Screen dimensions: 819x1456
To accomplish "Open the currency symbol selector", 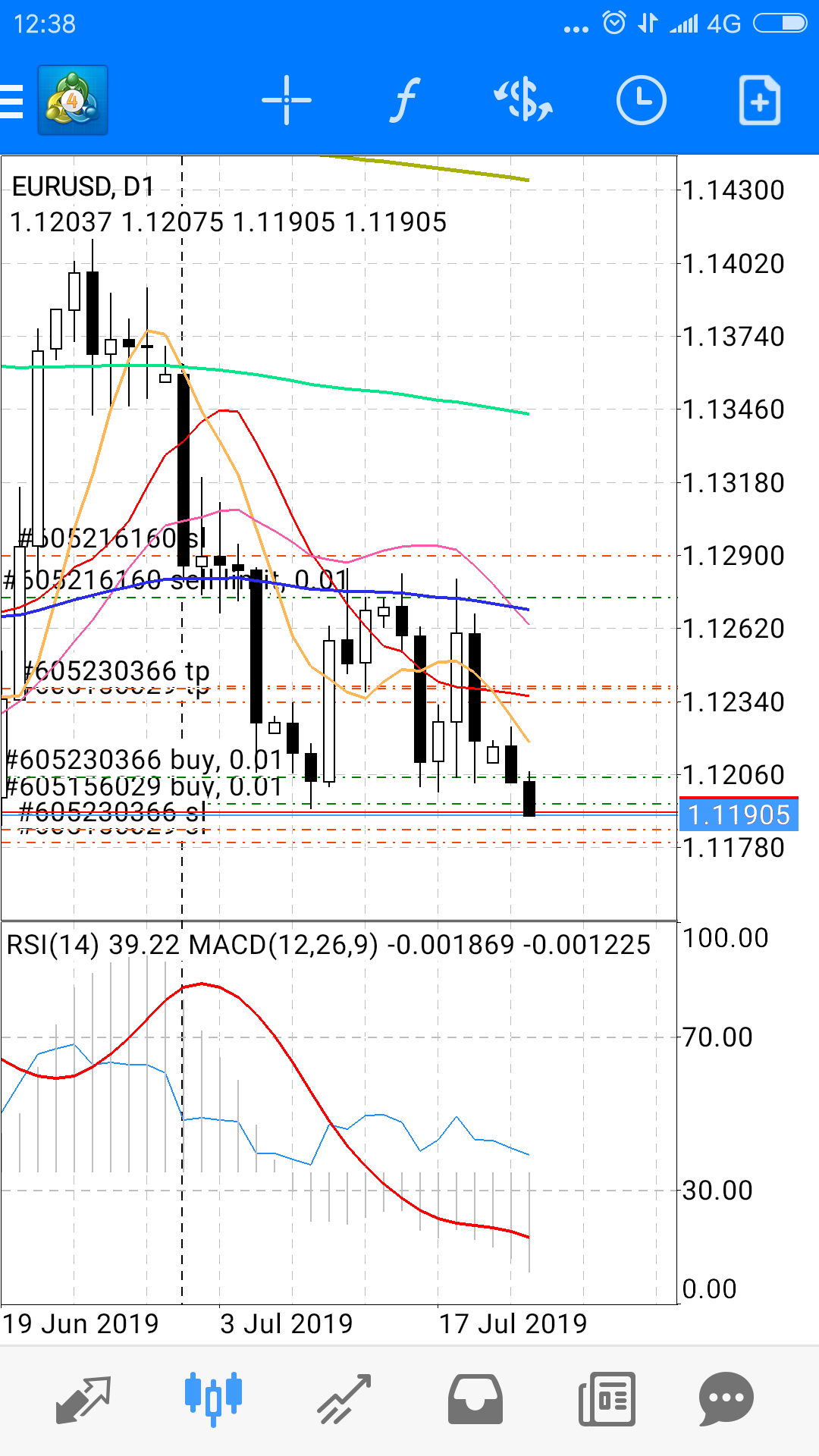I will point(523,100).
